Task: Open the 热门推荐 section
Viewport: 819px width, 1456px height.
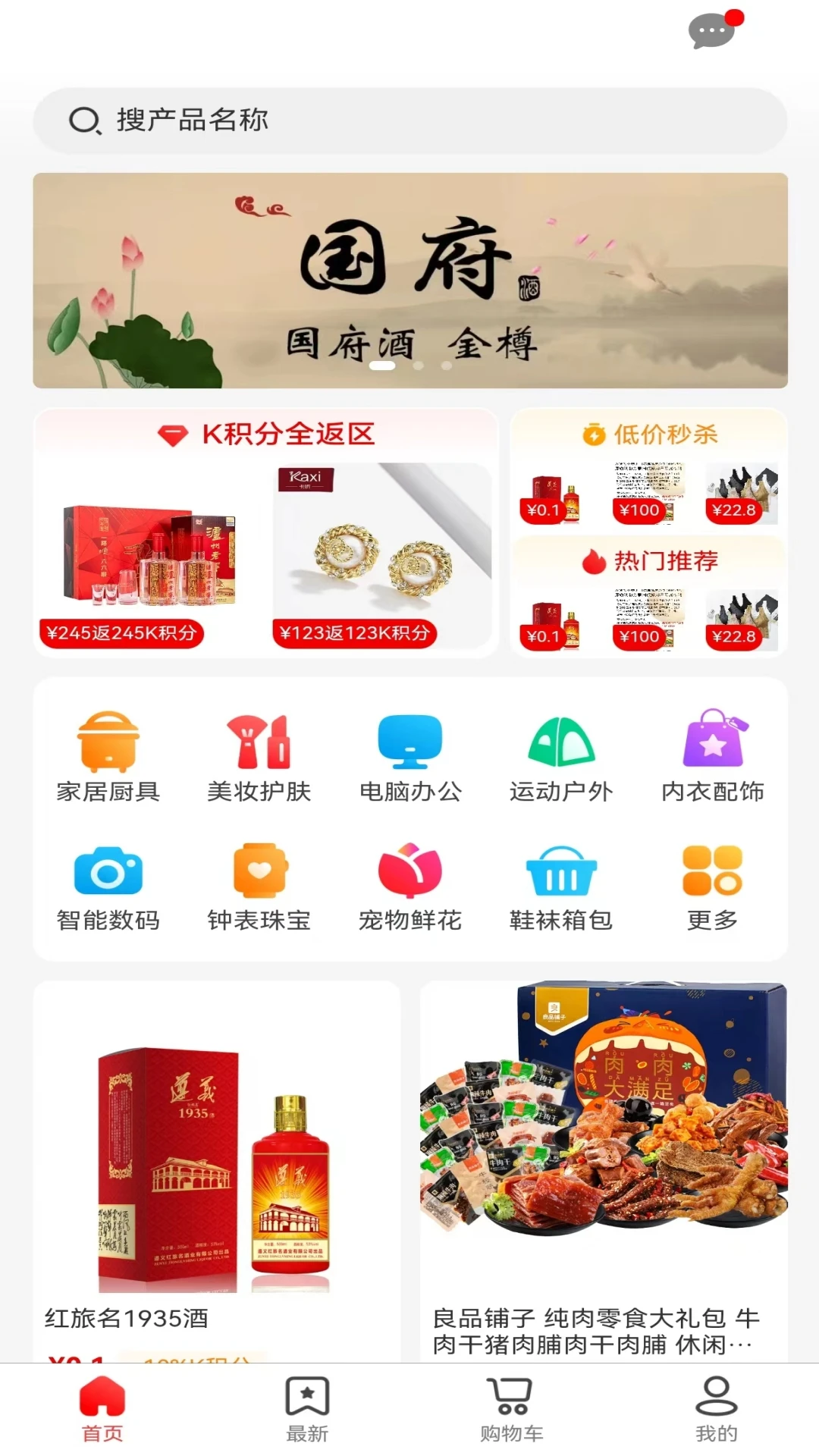Action: (x=649, y=561)
